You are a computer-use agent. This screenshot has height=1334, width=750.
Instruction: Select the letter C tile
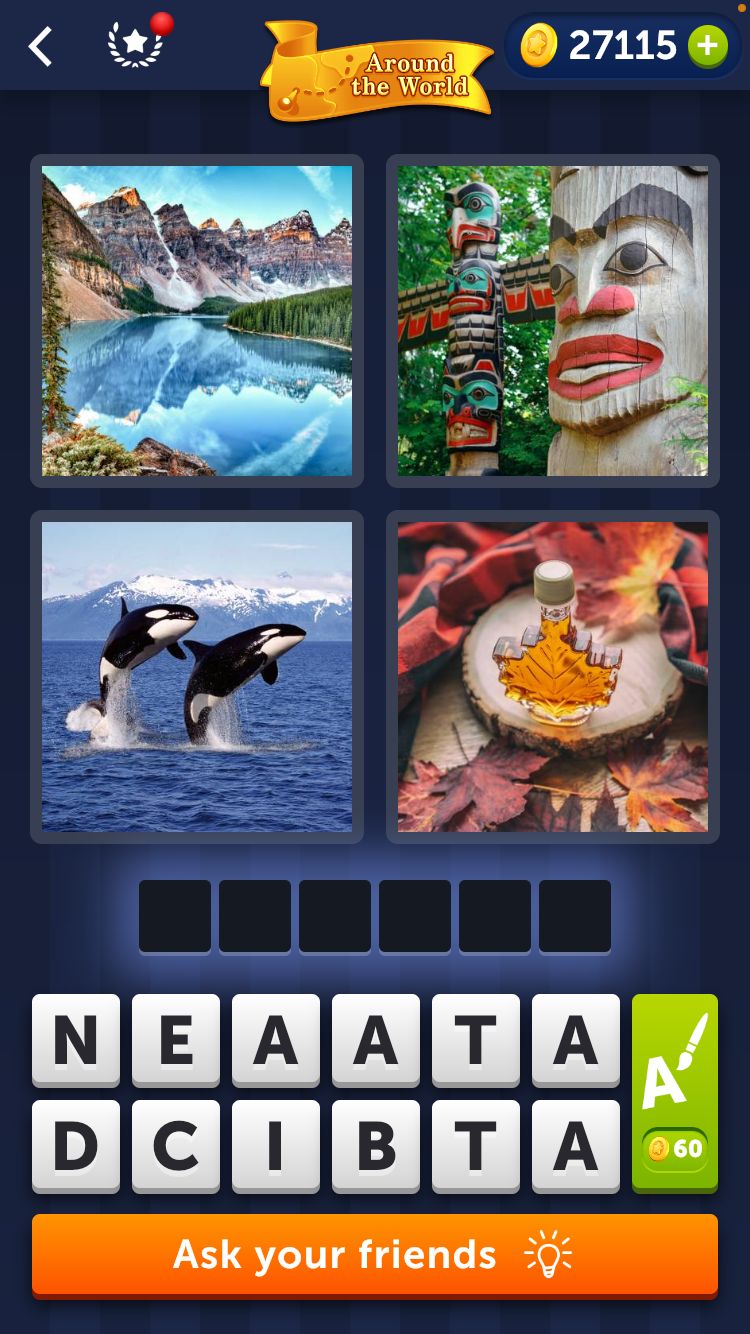point(176,1146)
